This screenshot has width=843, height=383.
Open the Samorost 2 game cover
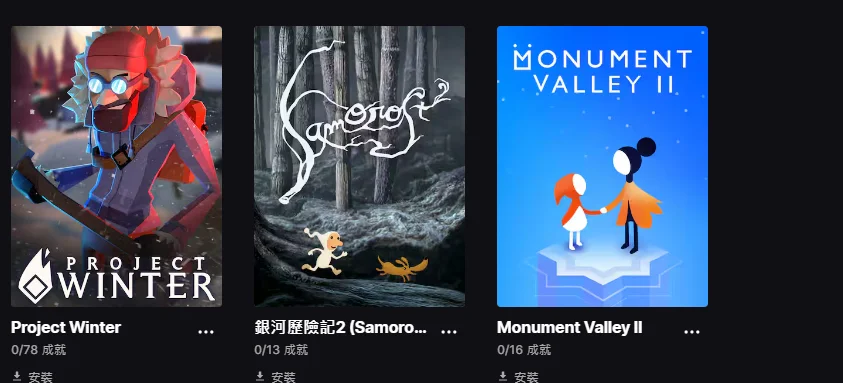(x=359, y=166)
